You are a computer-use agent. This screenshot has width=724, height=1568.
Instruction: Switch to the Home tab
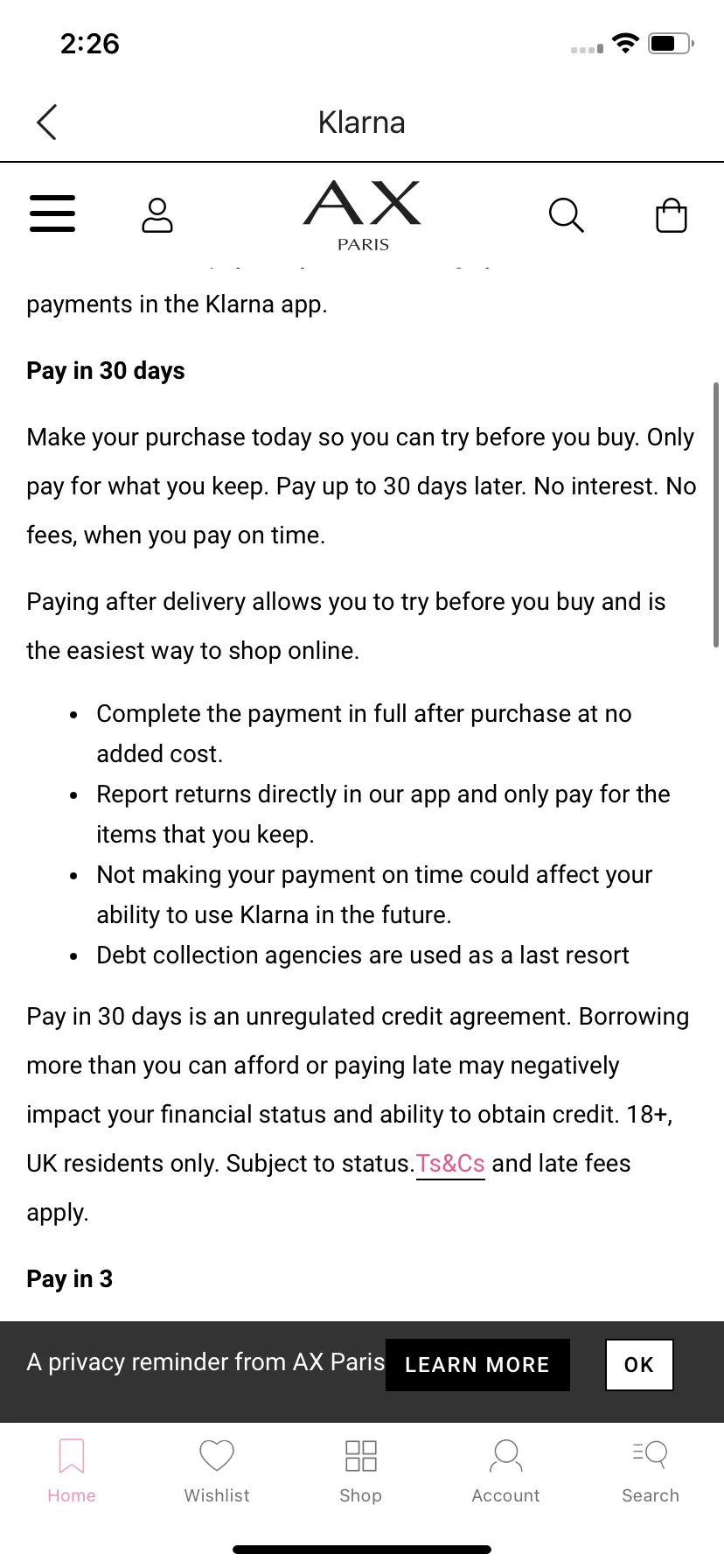tap(72, 1470)
